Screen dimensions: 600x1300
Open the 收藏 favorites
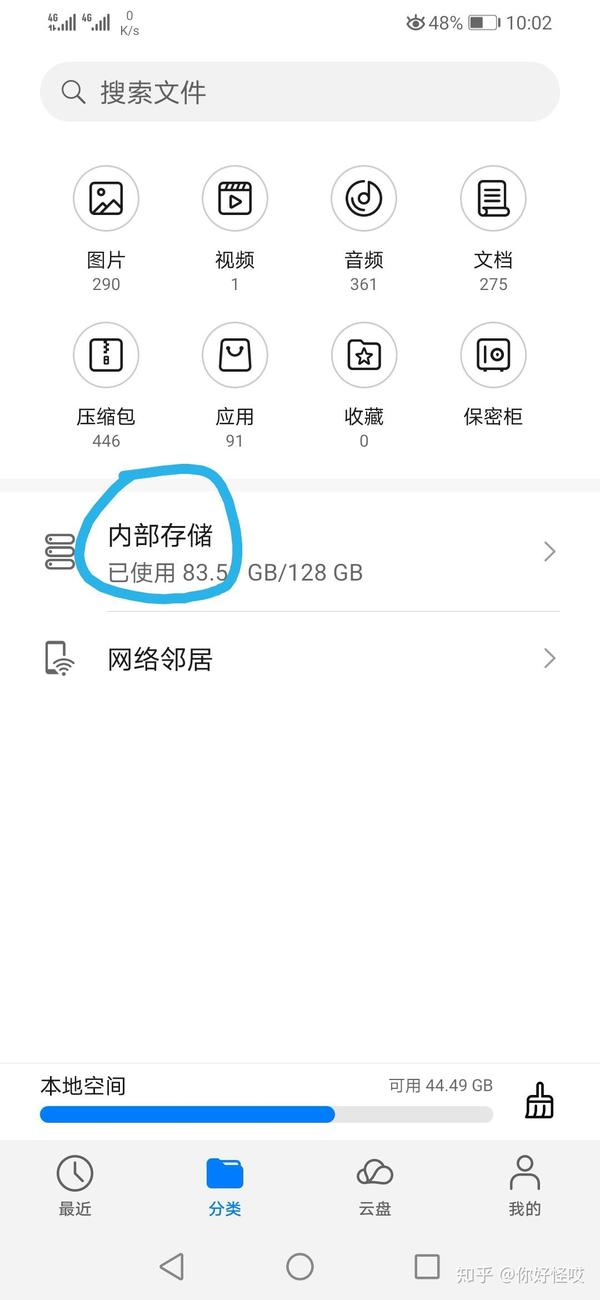[364, 386]
